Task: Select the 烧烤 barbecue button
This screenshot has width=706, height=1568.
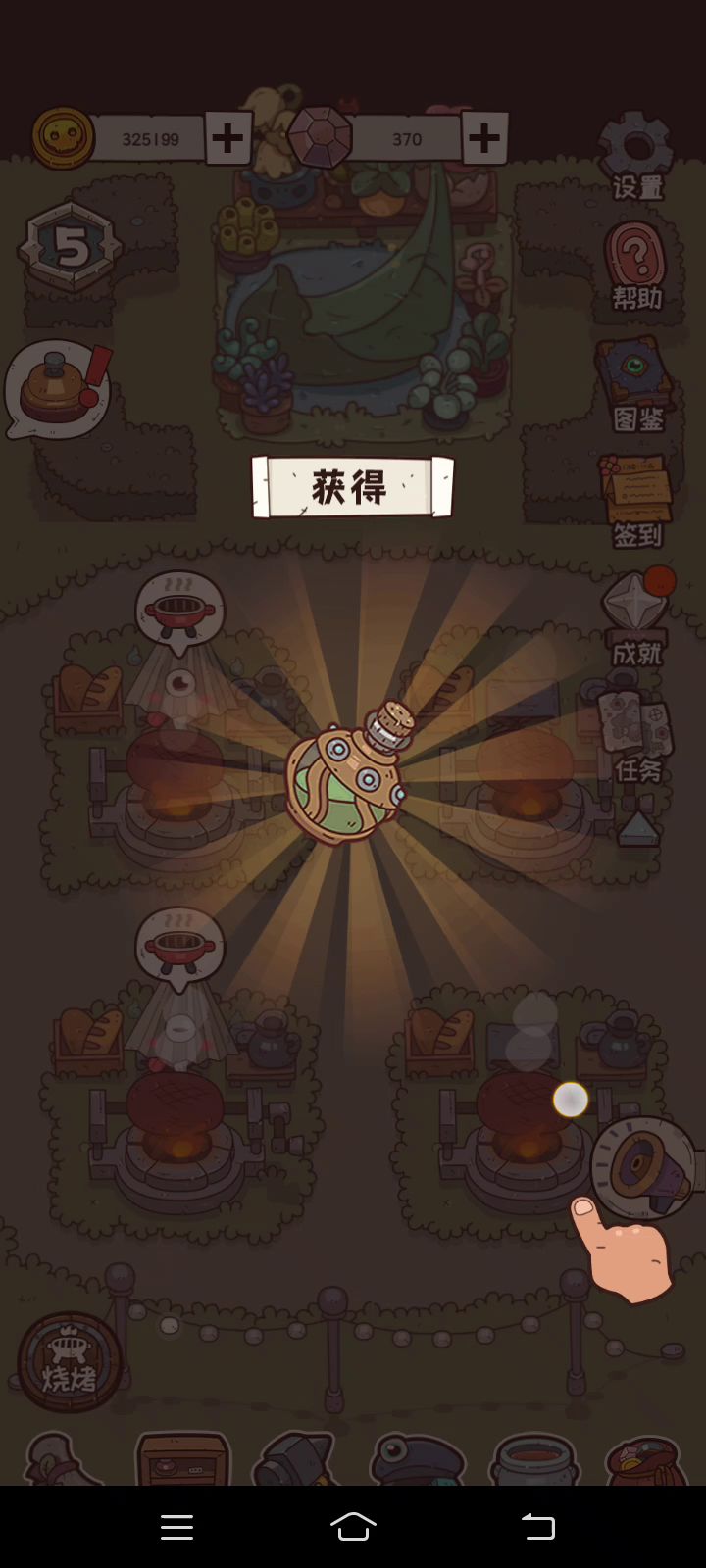Action: point(69,1362)
